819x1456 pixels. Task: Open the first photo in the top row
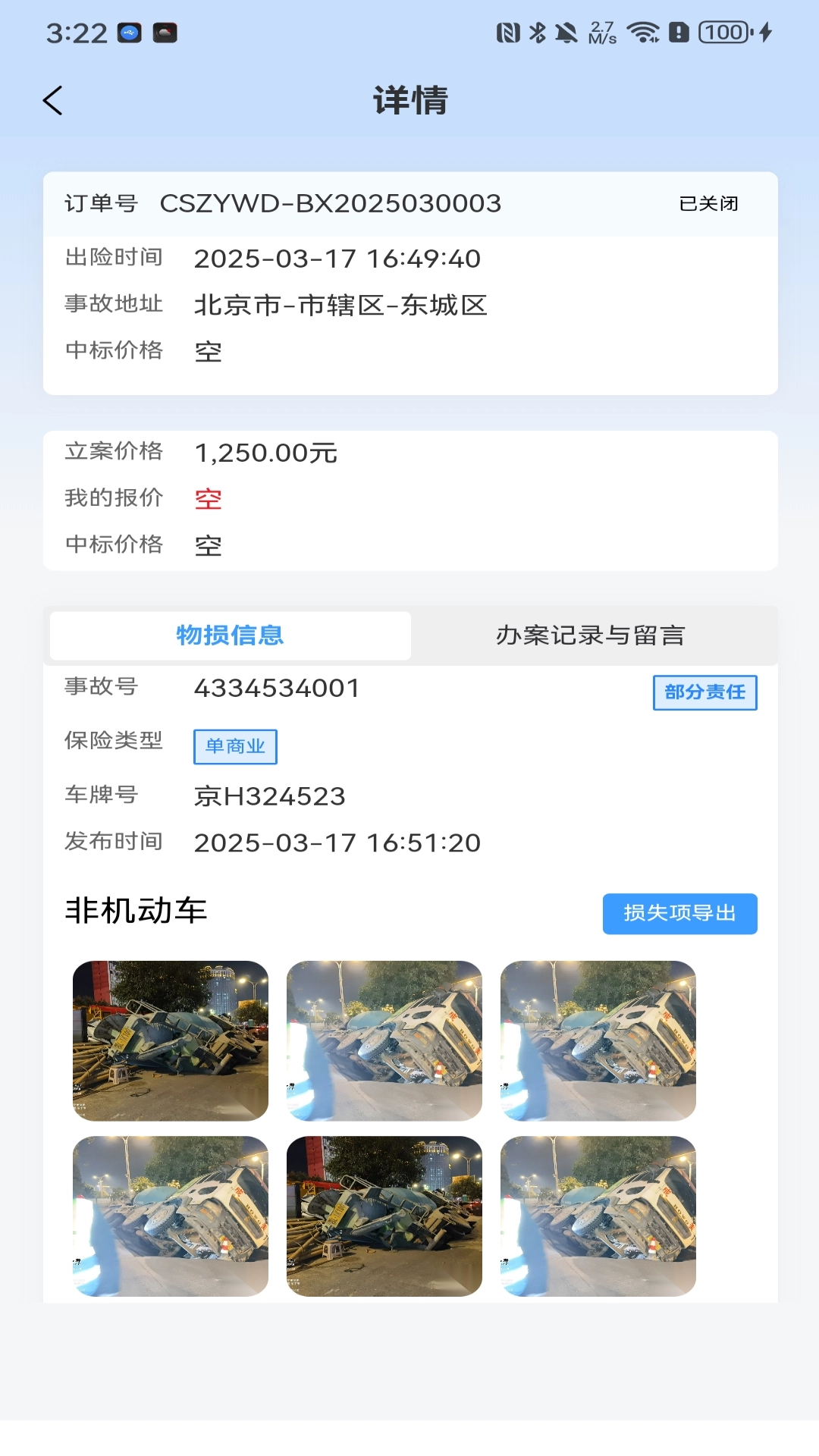(171, 1040)
